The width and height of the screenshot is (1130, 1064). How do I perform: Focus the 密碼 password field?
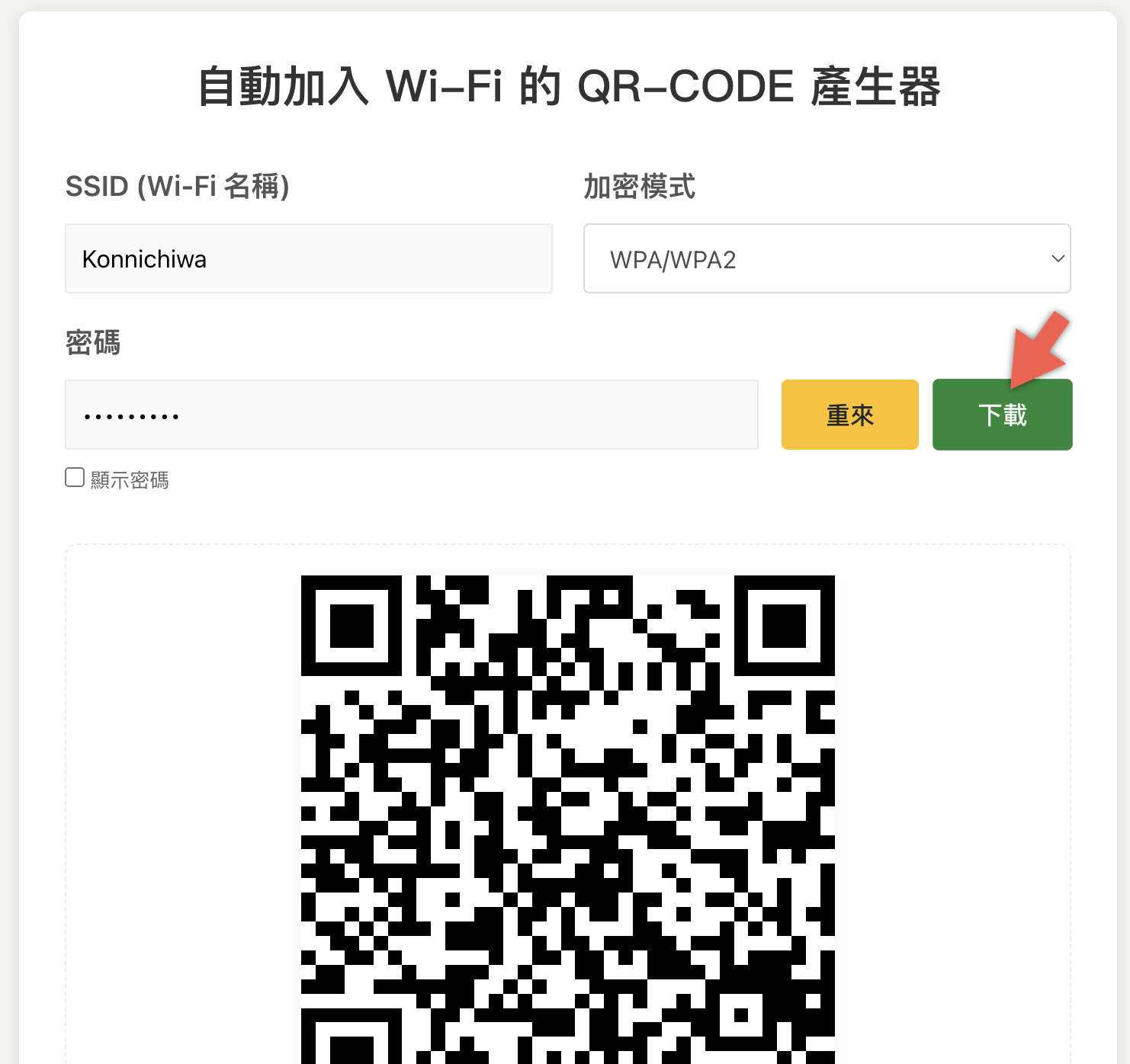click(x=411, y=415)
